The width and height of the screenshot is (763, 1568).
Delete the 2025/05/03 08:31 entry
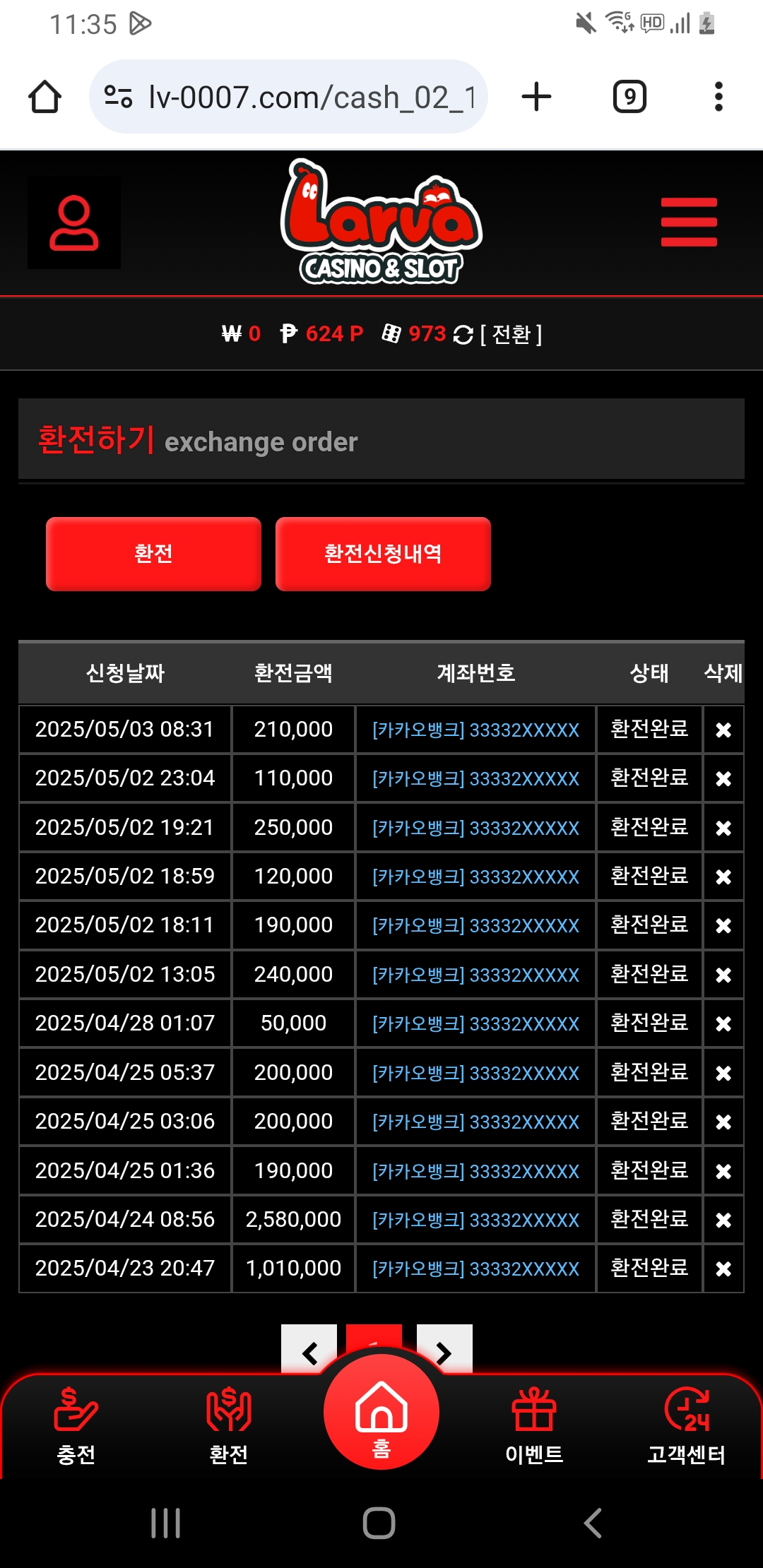723,730
